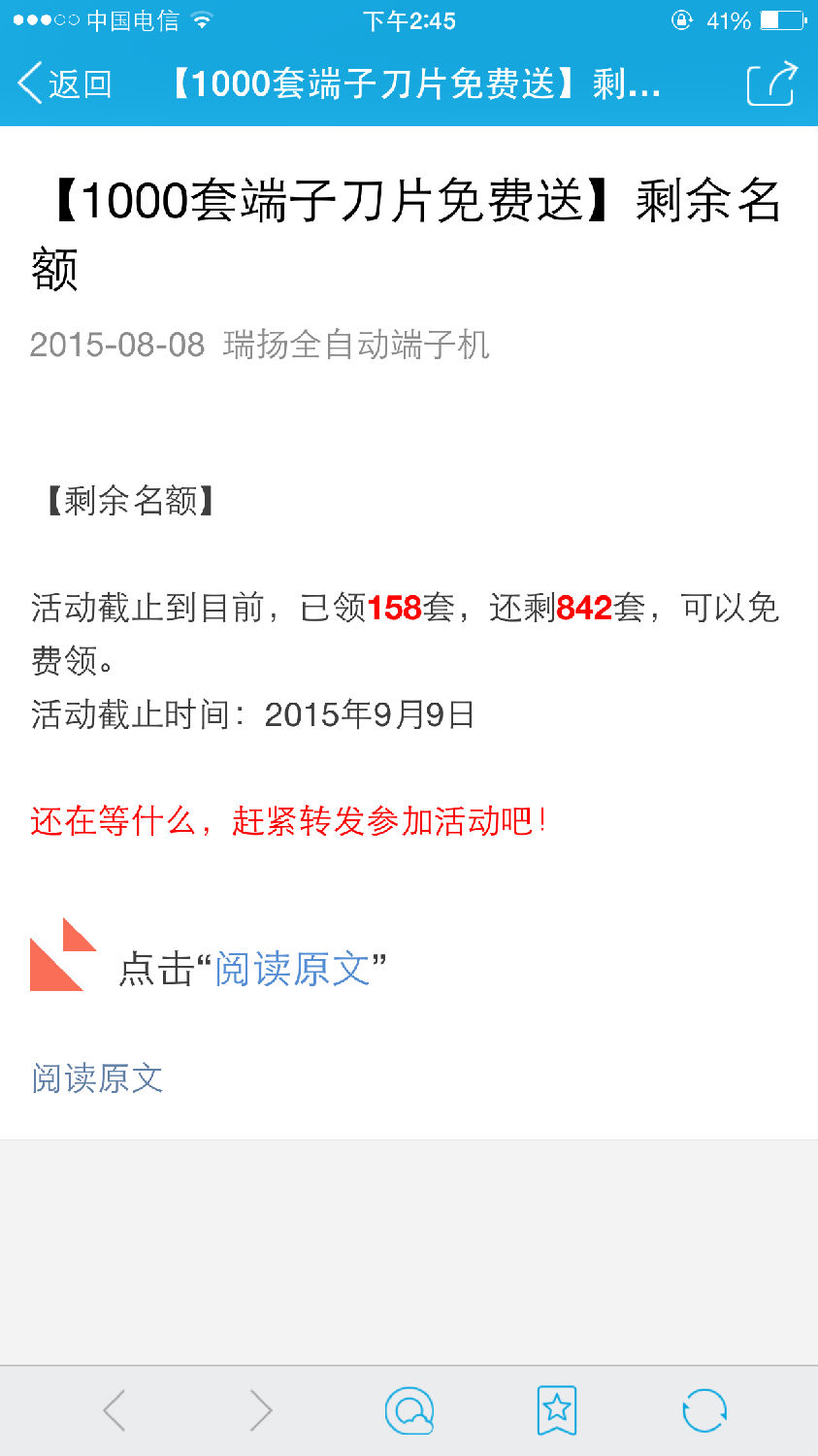Tap the publish date 2015-08-08
This screenshot has height=1456, width=818.
tap(115, 346)
